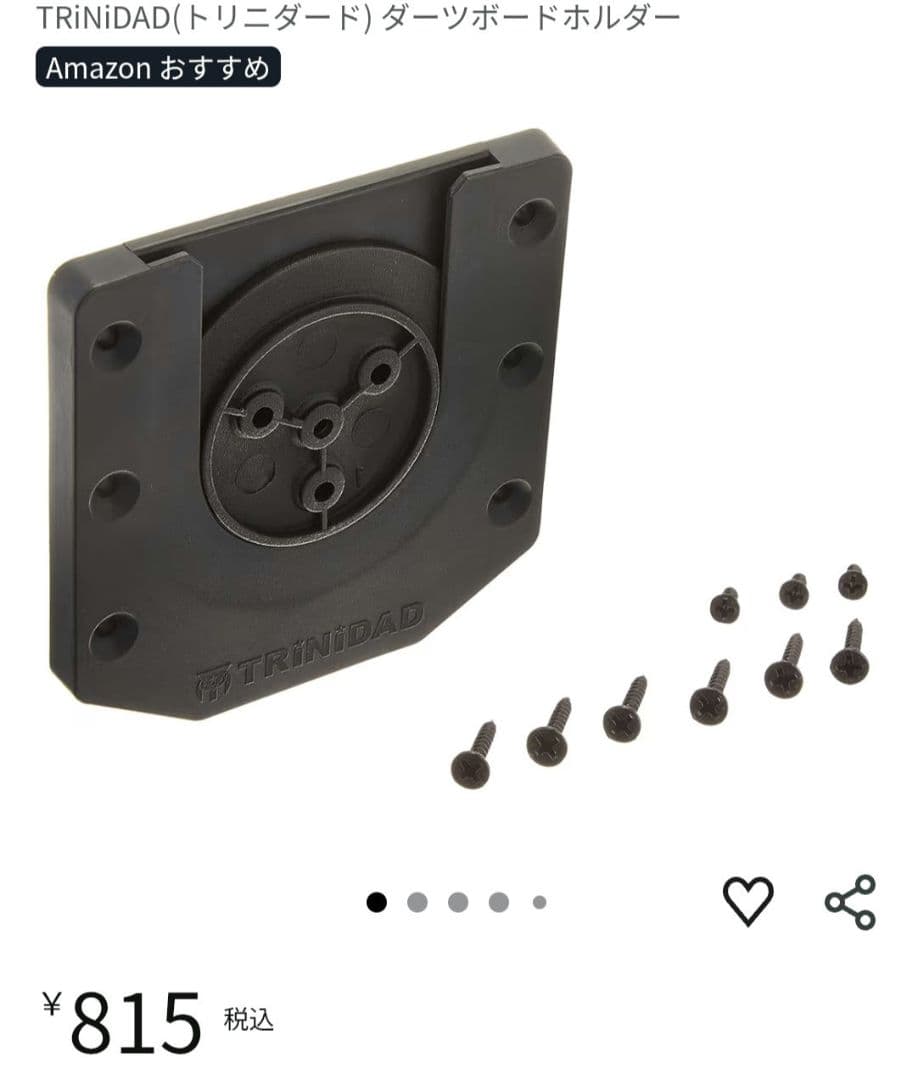Add product to wish list with heart
The width and height of the screenshot is (916, 1080).
748,901
